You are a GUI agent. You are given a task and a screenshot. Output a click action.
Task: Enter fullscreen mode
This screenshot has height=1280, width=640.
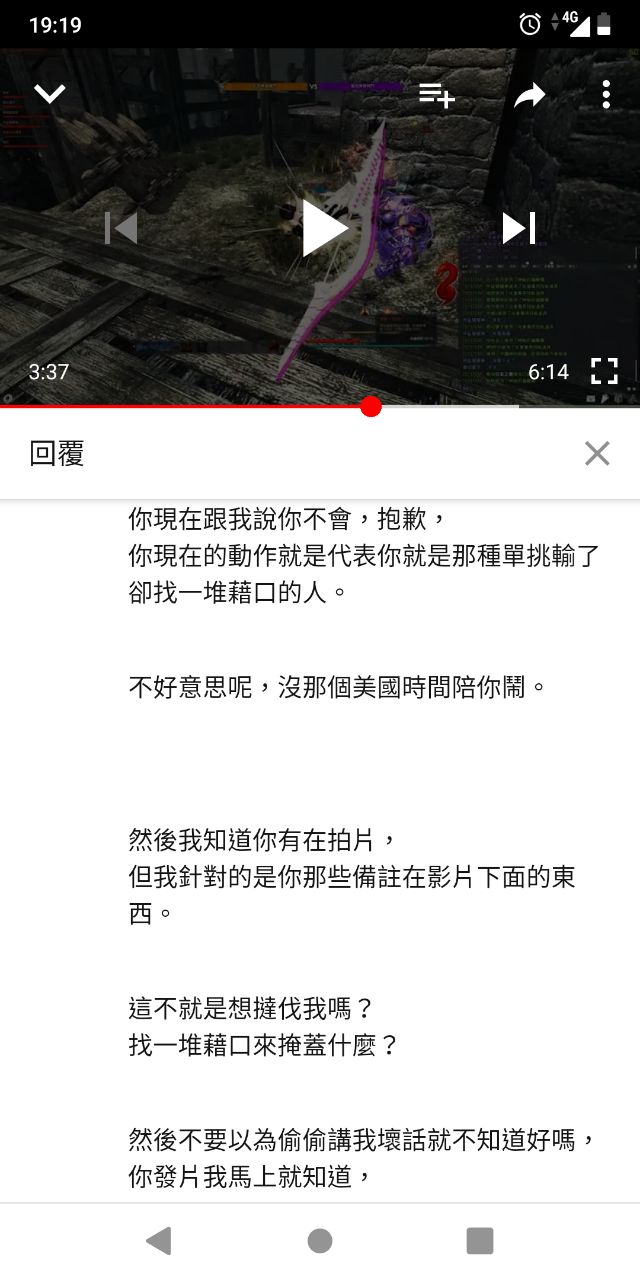point(604,372)
